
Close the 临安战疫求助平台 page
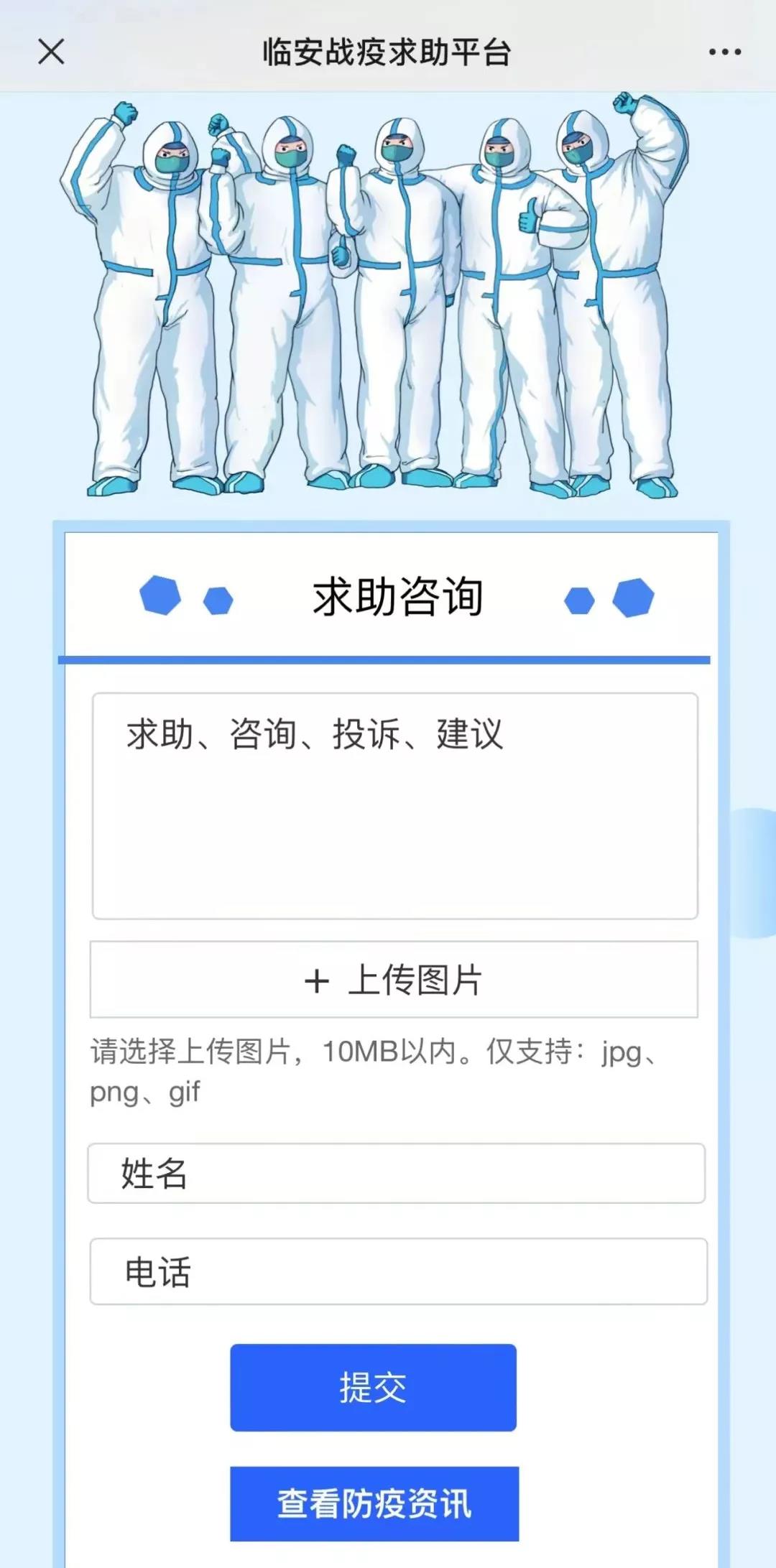coord(51,52)
